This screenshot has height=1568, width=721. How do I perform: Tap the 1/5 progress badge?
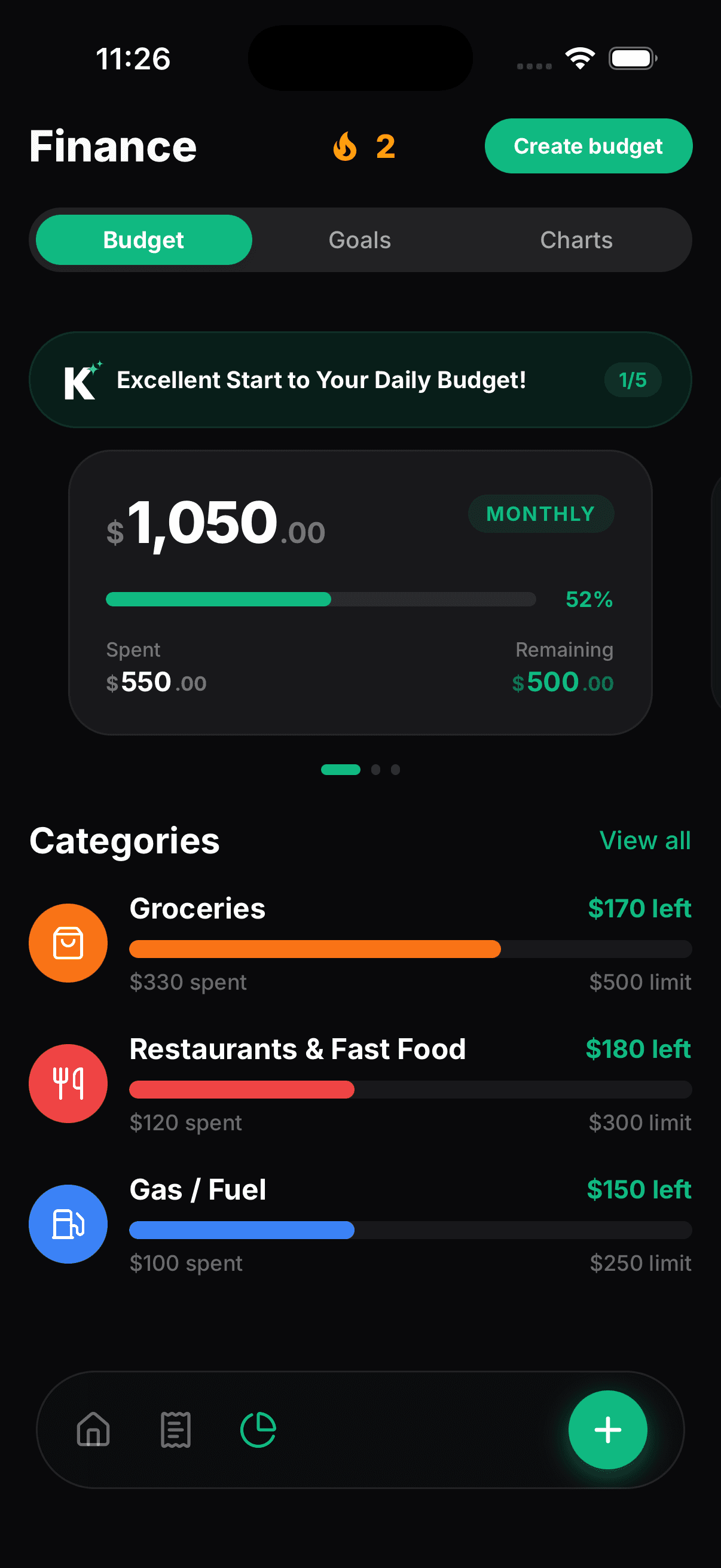[633, 379]
